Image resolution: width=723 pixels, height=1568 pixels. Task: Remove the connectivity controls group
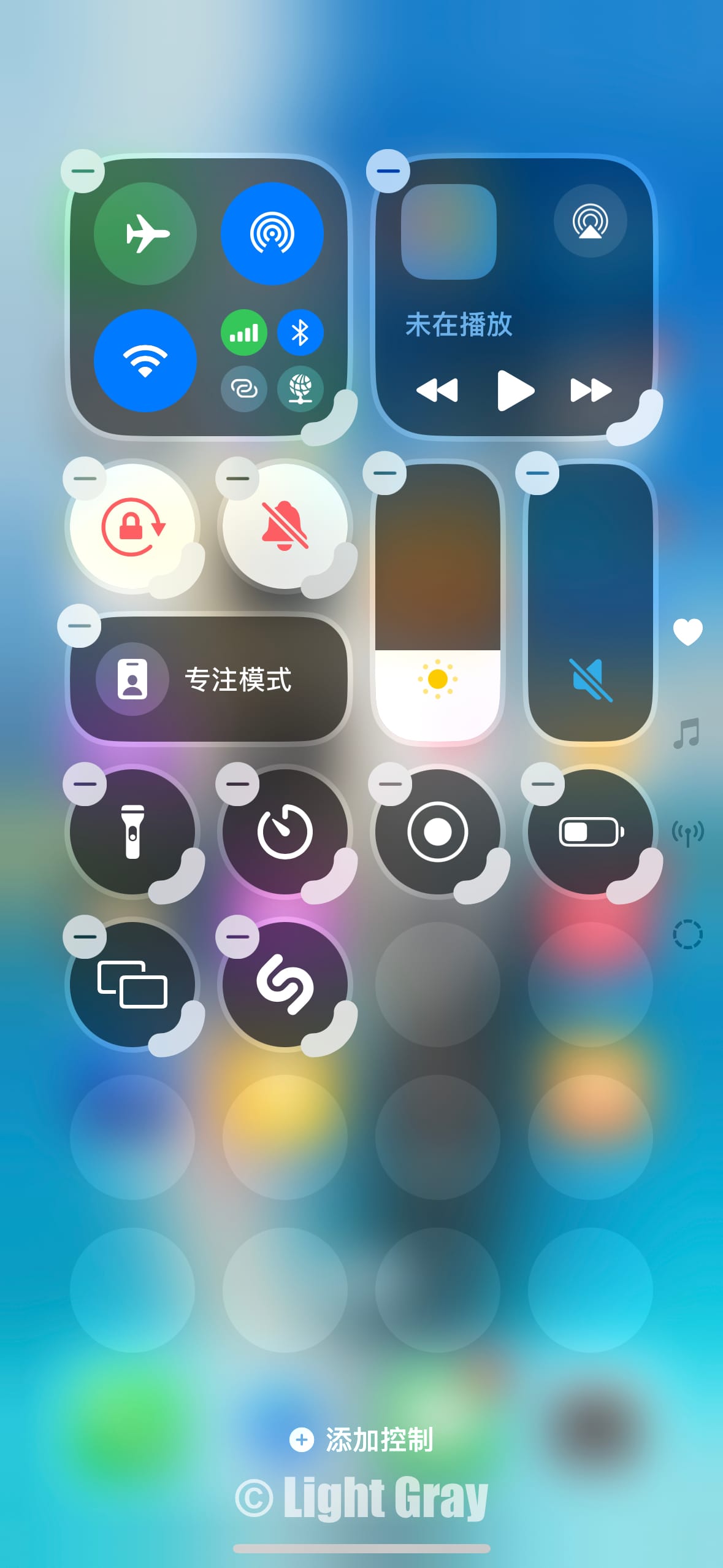(83, 171)
